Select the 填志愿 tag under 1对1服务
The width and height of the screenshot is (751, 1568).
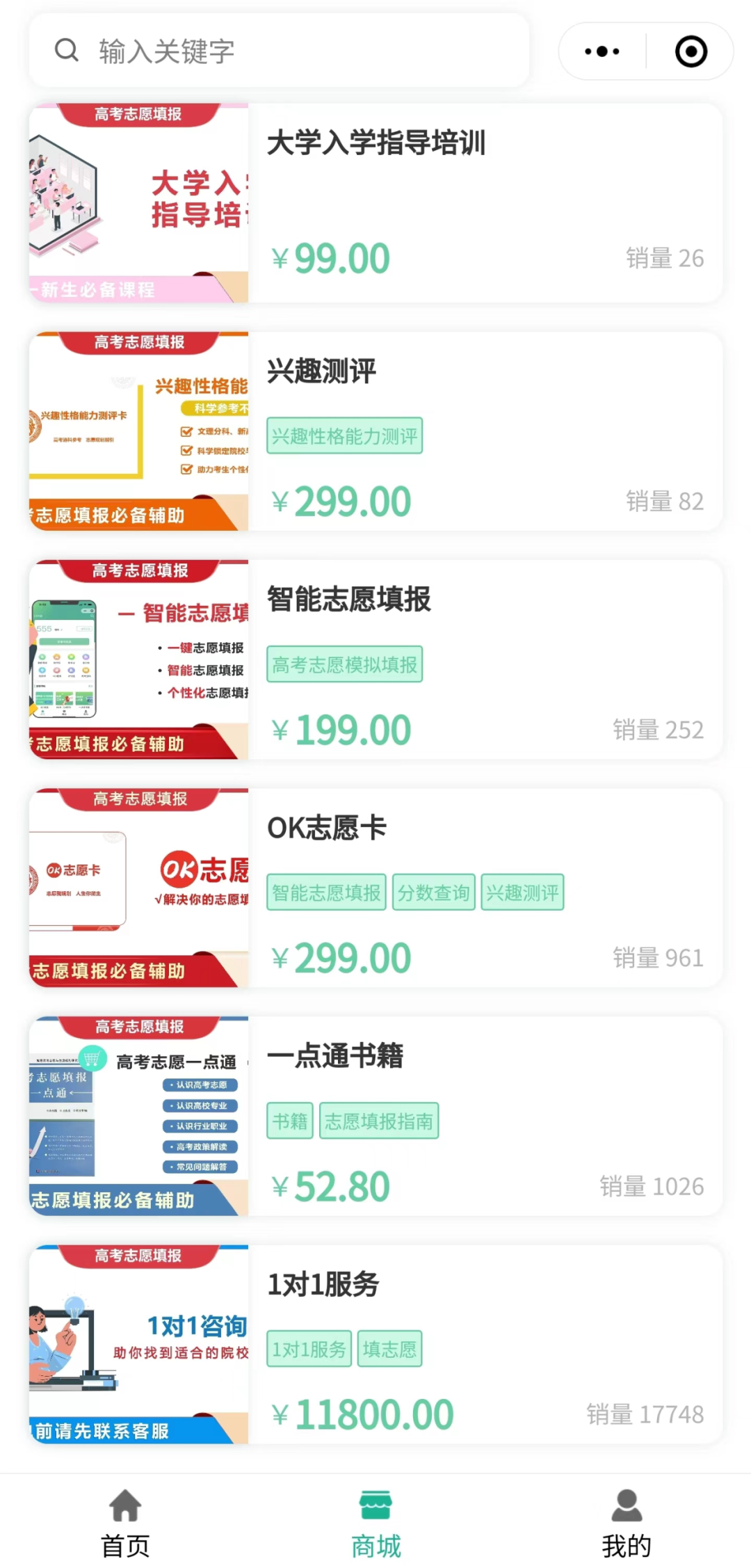pyautogui.click(x=389, y=1349)
